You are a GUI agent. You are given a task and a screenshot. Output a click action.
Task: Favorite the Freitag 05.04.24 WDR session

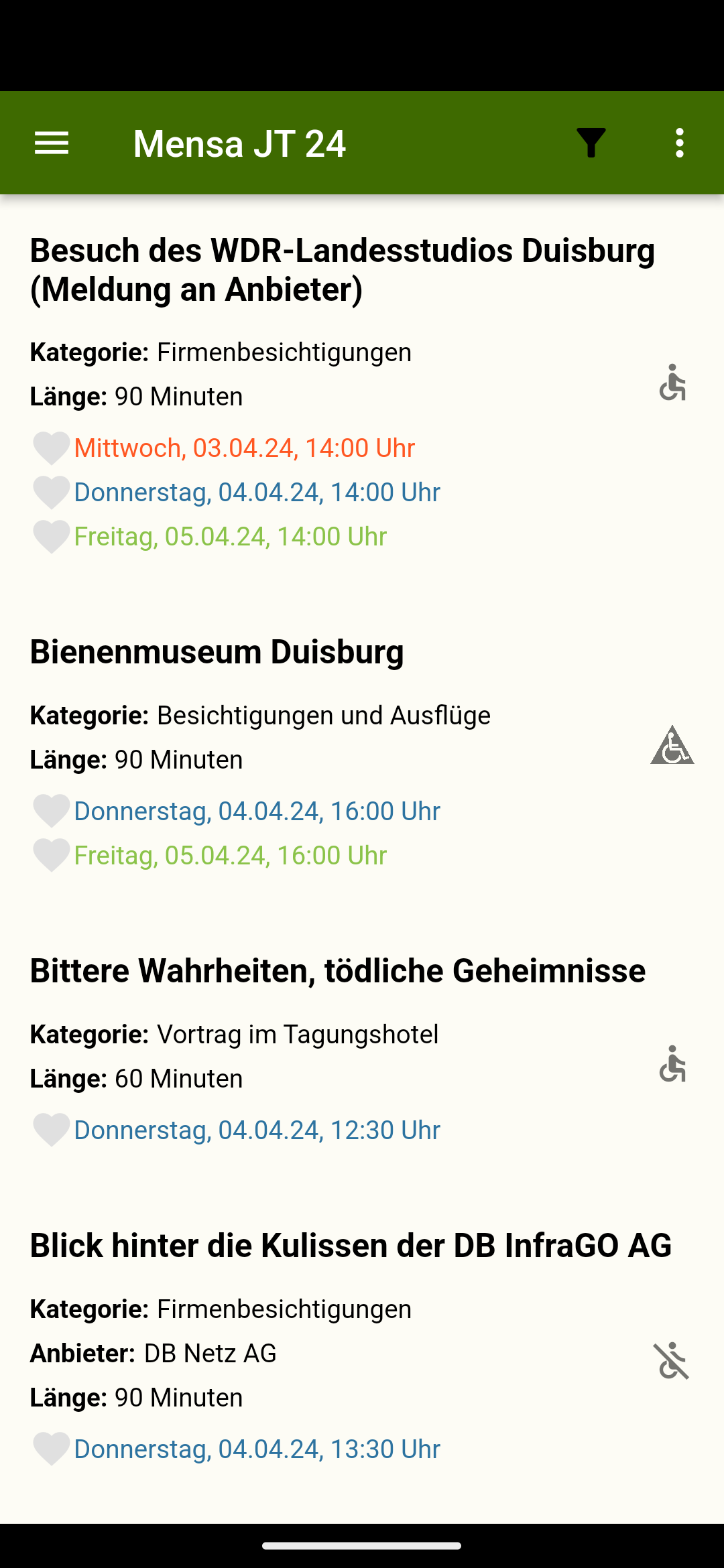51,535
